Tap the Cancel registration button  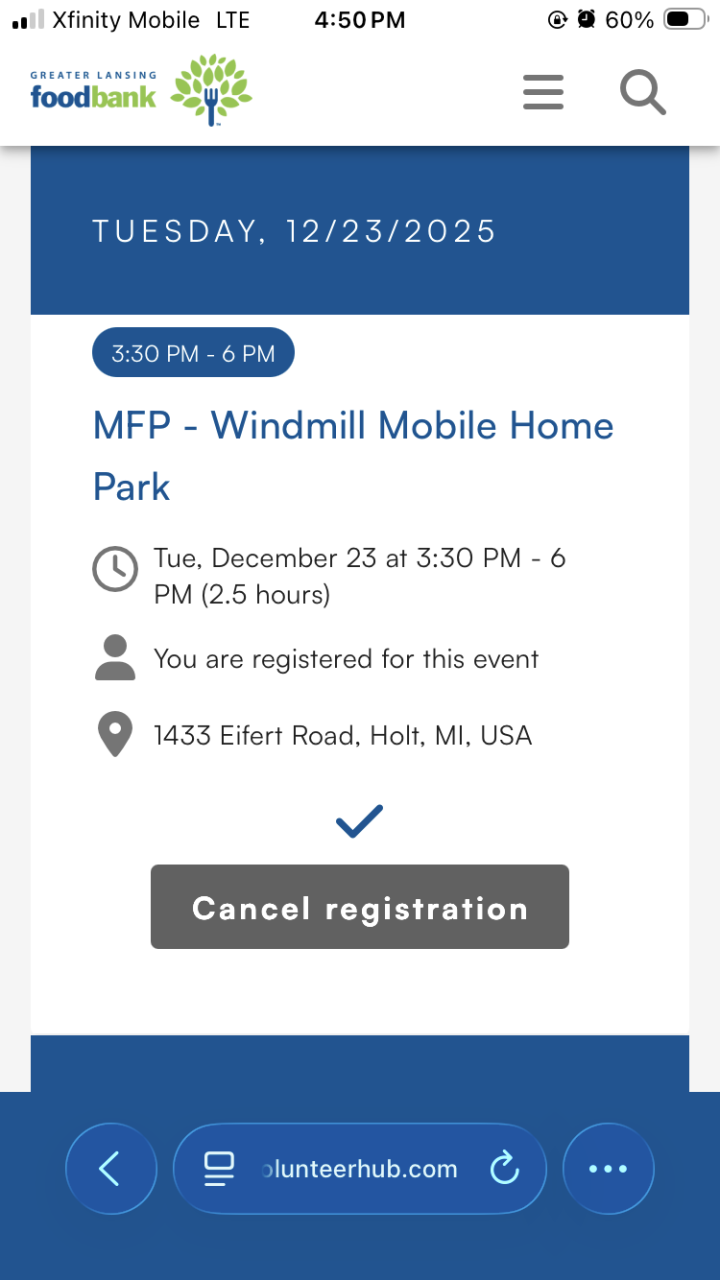pyautogui.click(x=360, y=907)
